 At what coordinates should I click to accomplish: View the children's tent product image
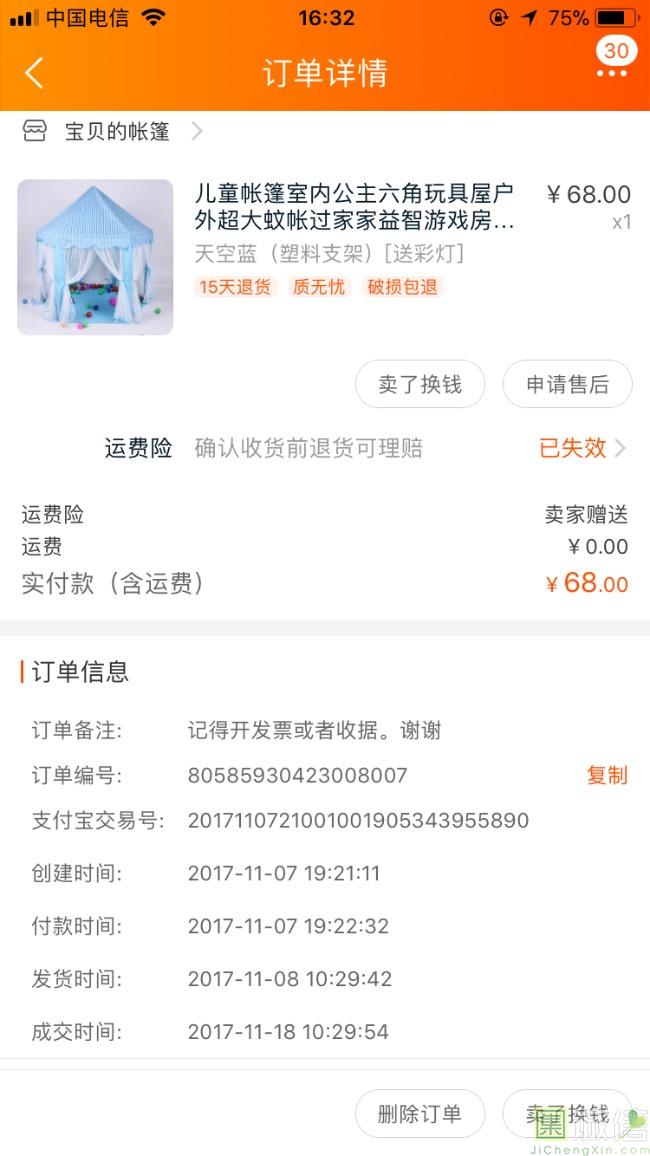(95, 257)
